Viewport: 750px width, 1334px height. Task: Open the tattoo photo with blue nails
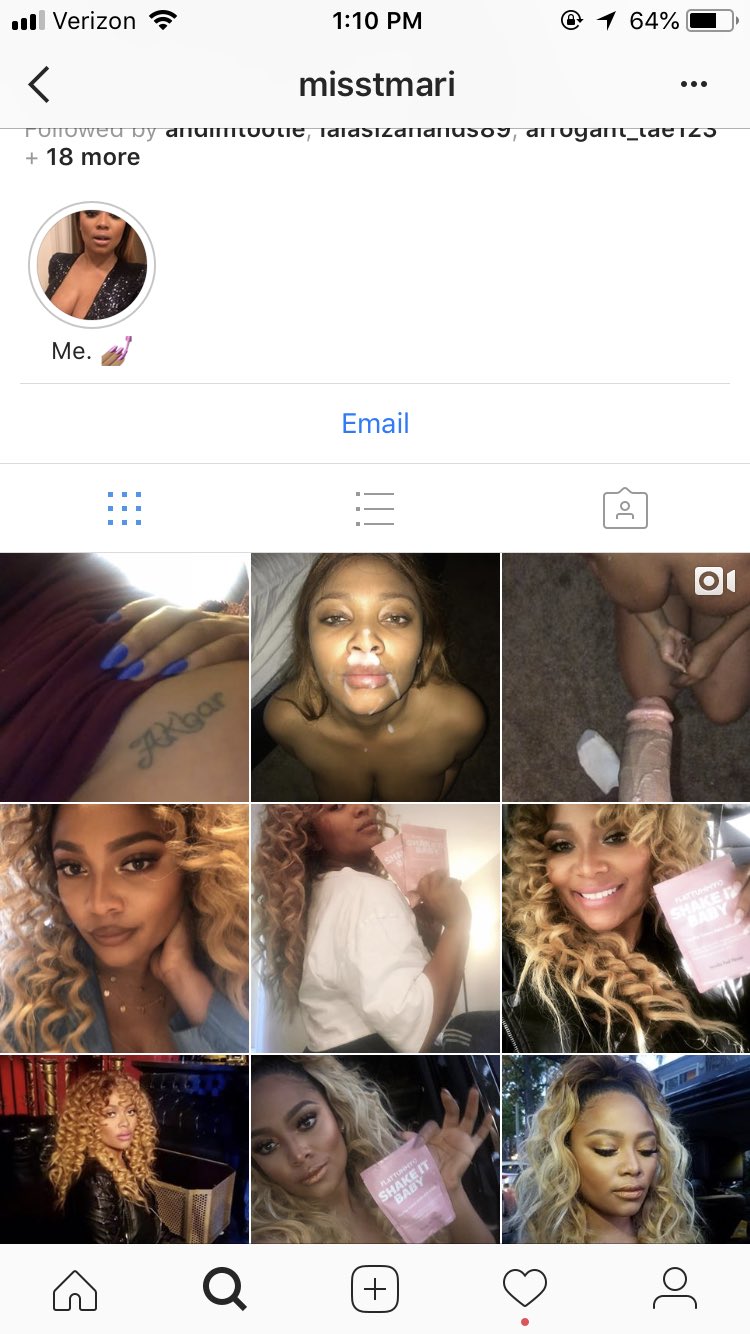click(124, 677)
